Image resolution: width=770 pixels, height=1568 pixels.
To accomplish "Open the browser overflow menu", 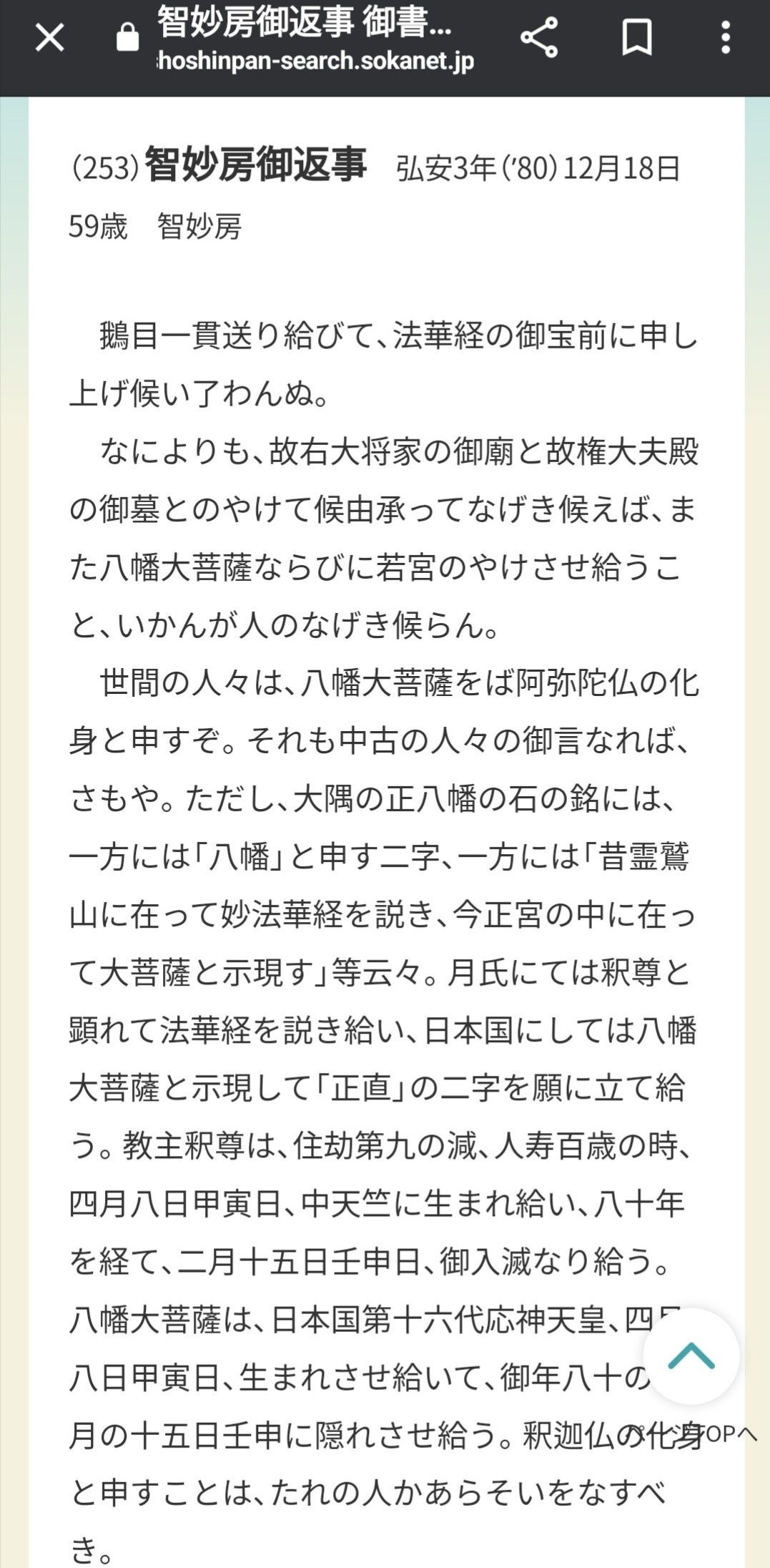I will coord(726,38).
